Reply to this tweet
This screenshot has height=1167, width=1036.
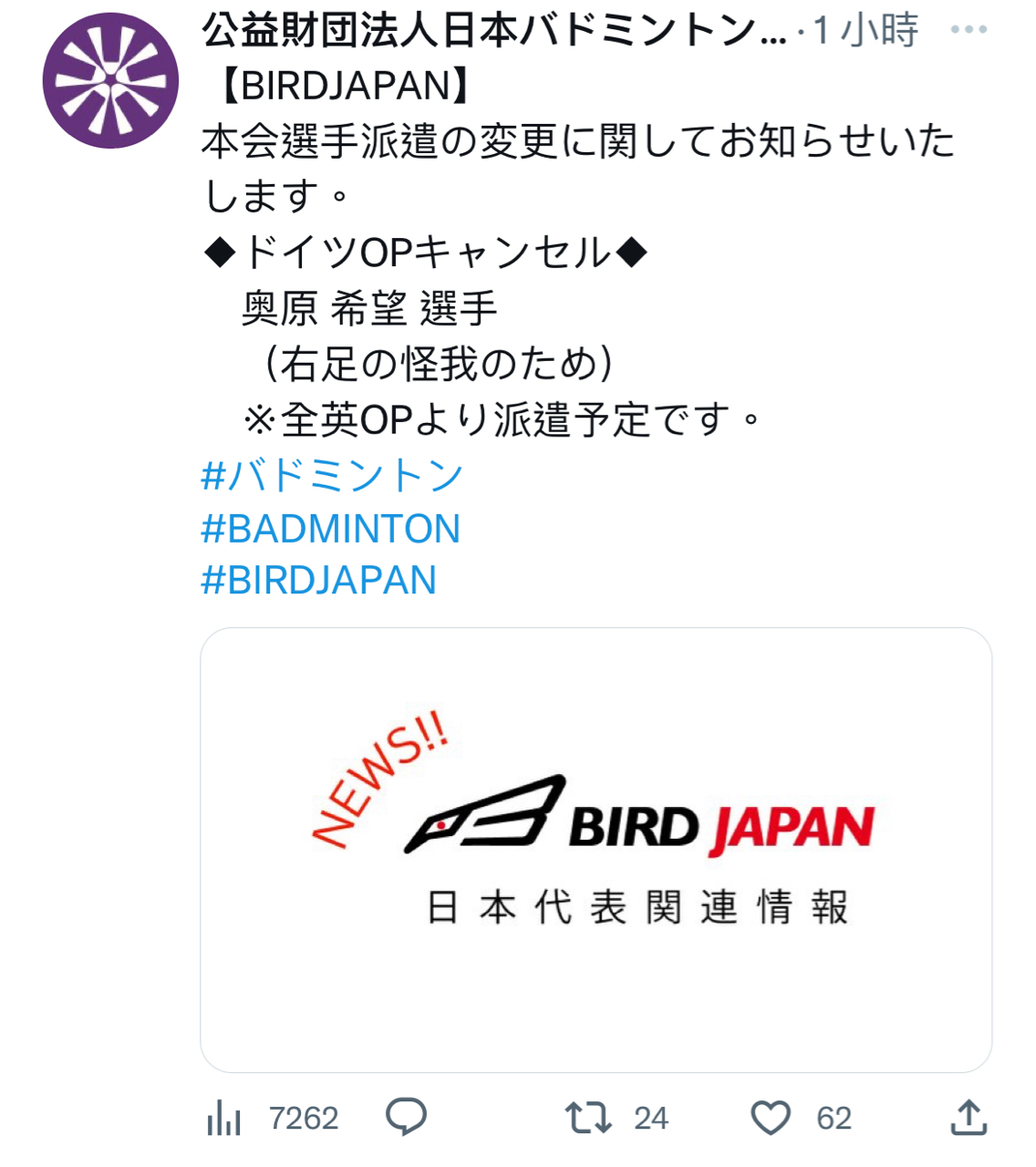click(406, 1117)
